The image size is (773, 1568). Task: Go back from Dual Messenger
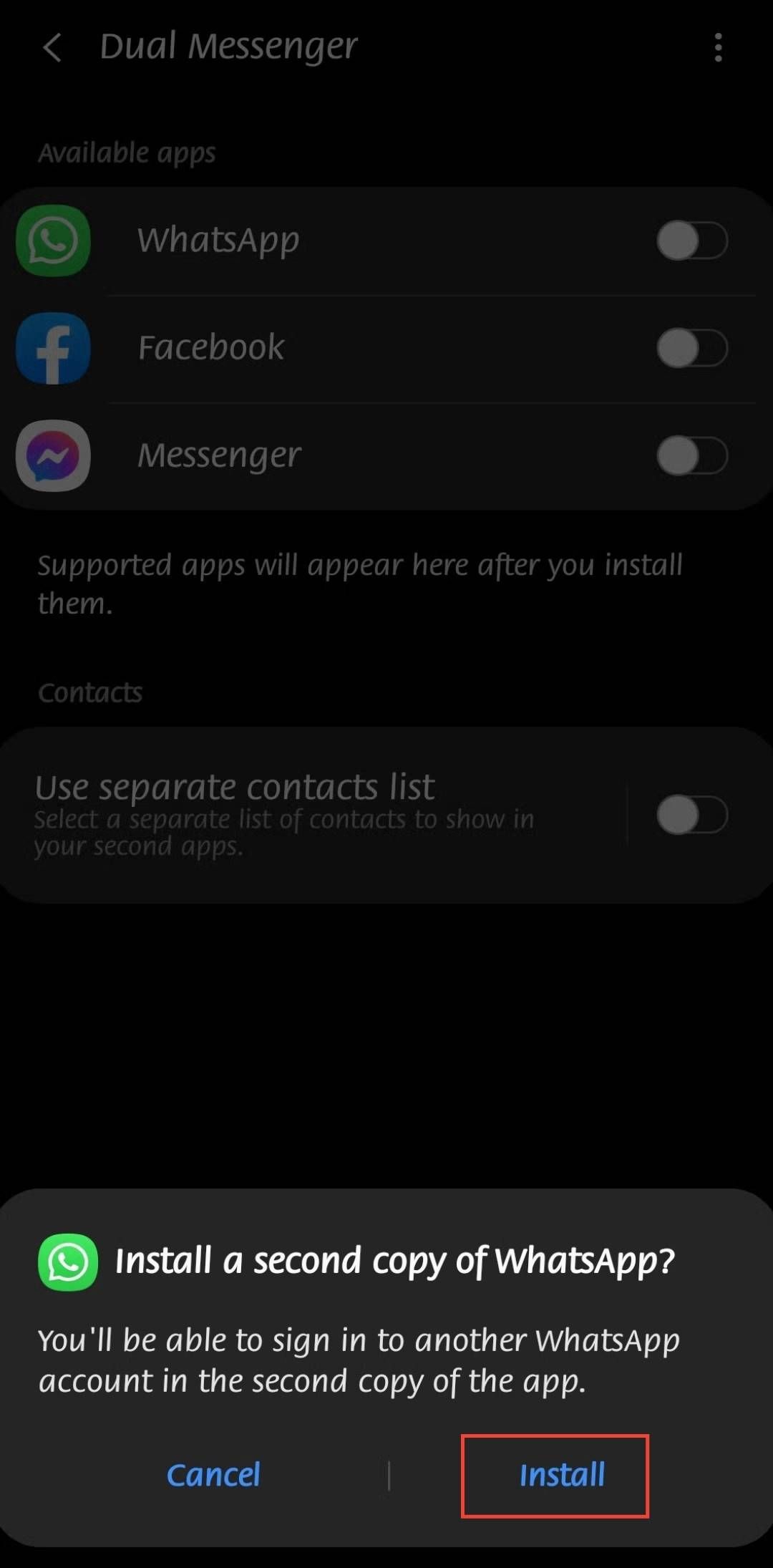[x=52, y=48]
